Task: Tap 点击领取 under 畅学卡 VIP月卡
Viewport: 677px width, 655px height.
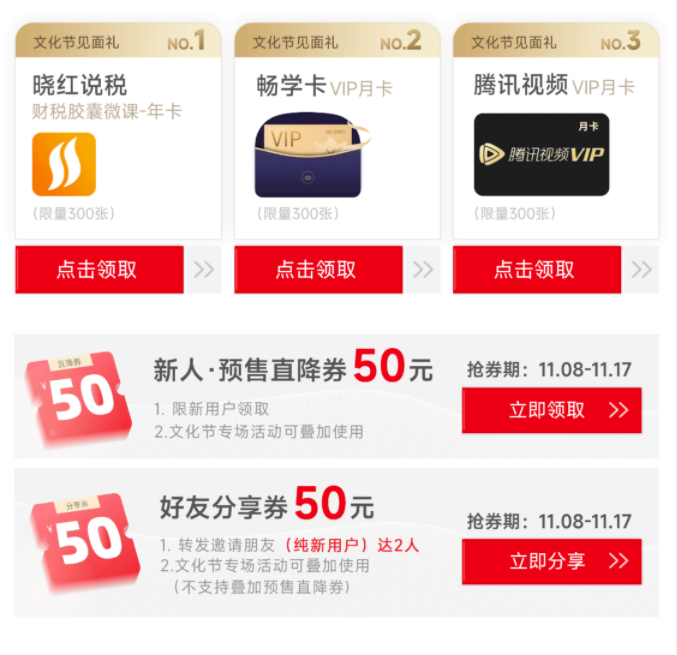Action: [x=318, y=269]
